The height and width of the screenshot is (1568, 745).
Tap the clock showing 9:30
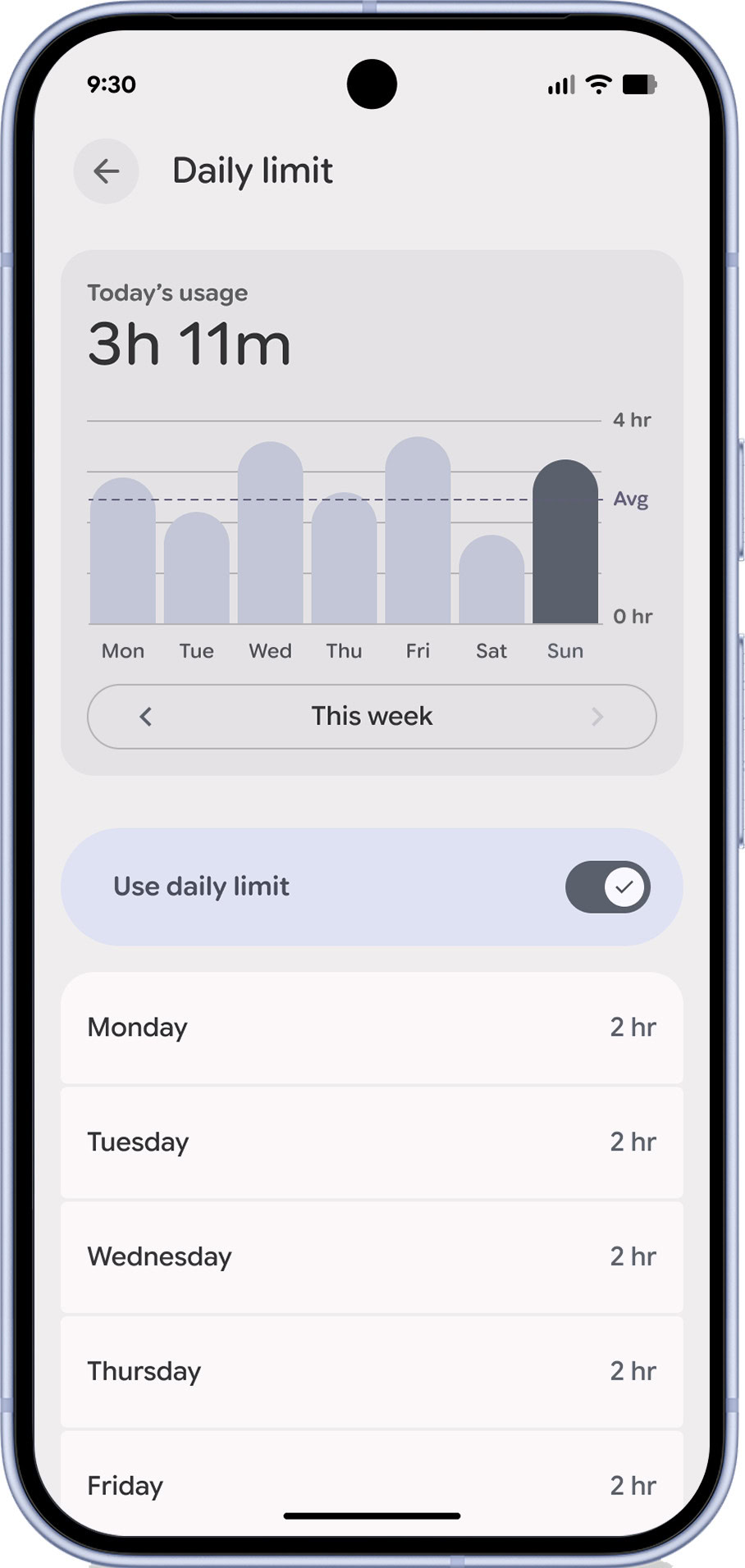pos(112,83)
